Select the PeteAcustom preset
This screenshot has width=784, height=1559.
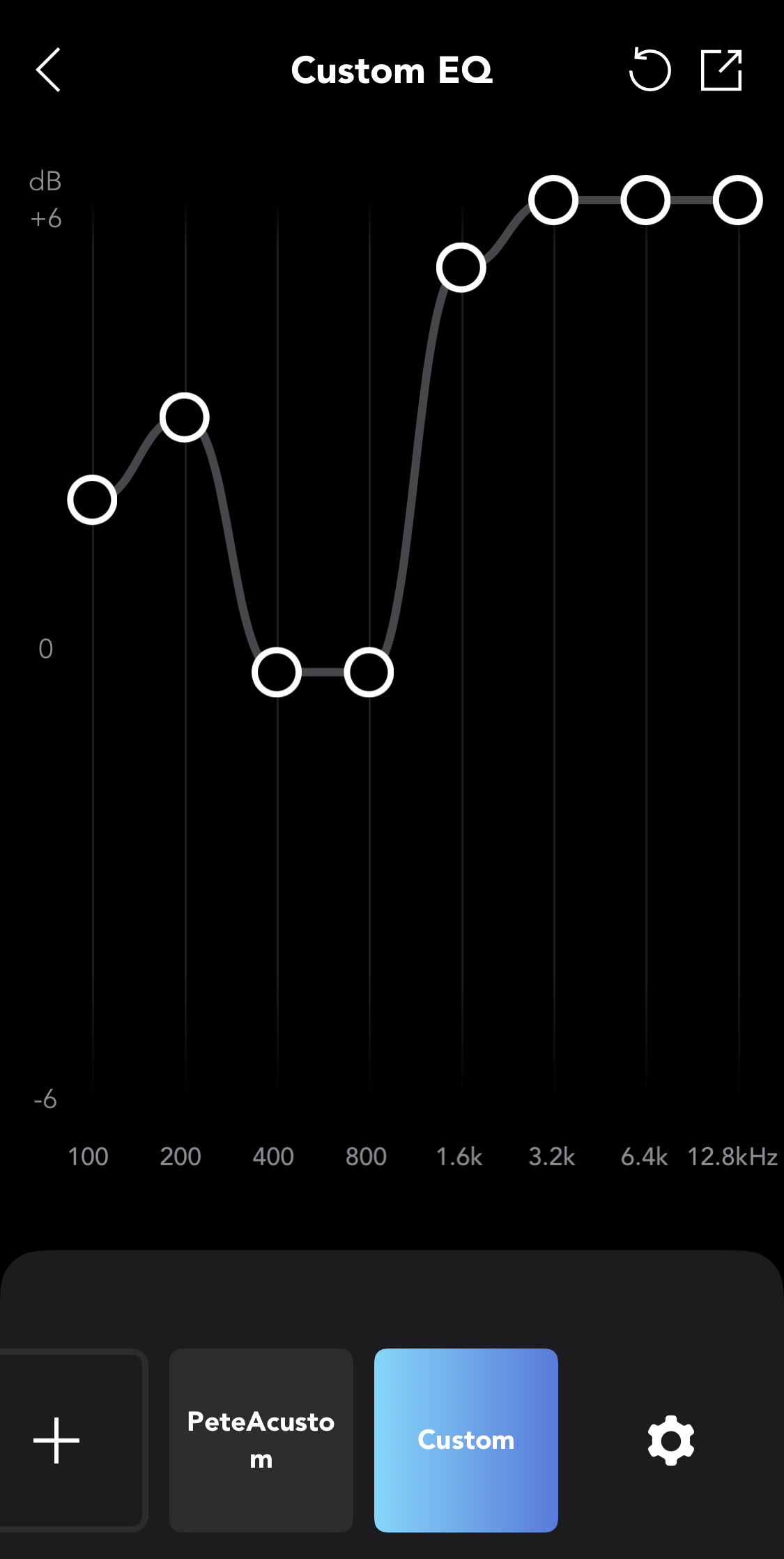261,1440
